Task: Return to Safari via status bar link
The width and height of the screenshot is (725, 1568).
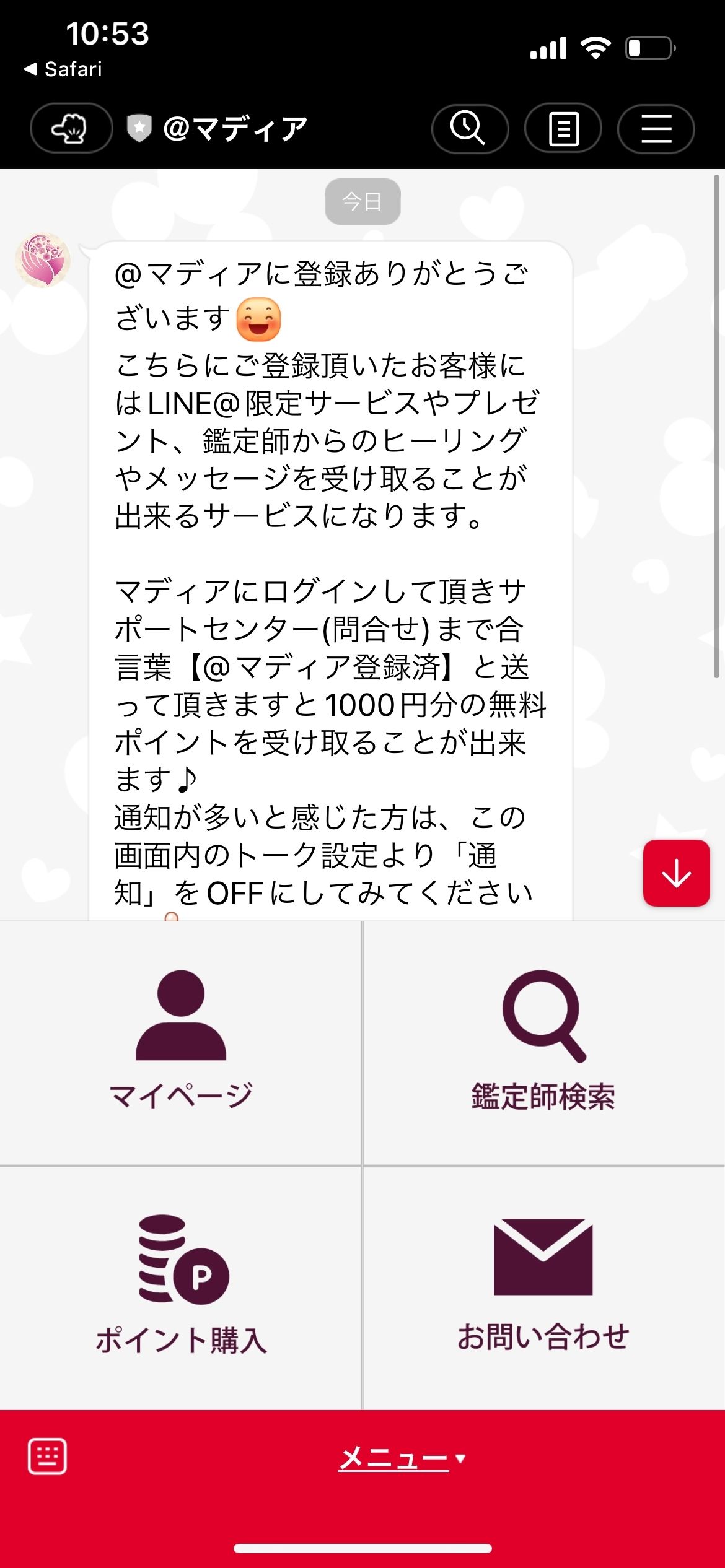Action: [x=63, y=69]
